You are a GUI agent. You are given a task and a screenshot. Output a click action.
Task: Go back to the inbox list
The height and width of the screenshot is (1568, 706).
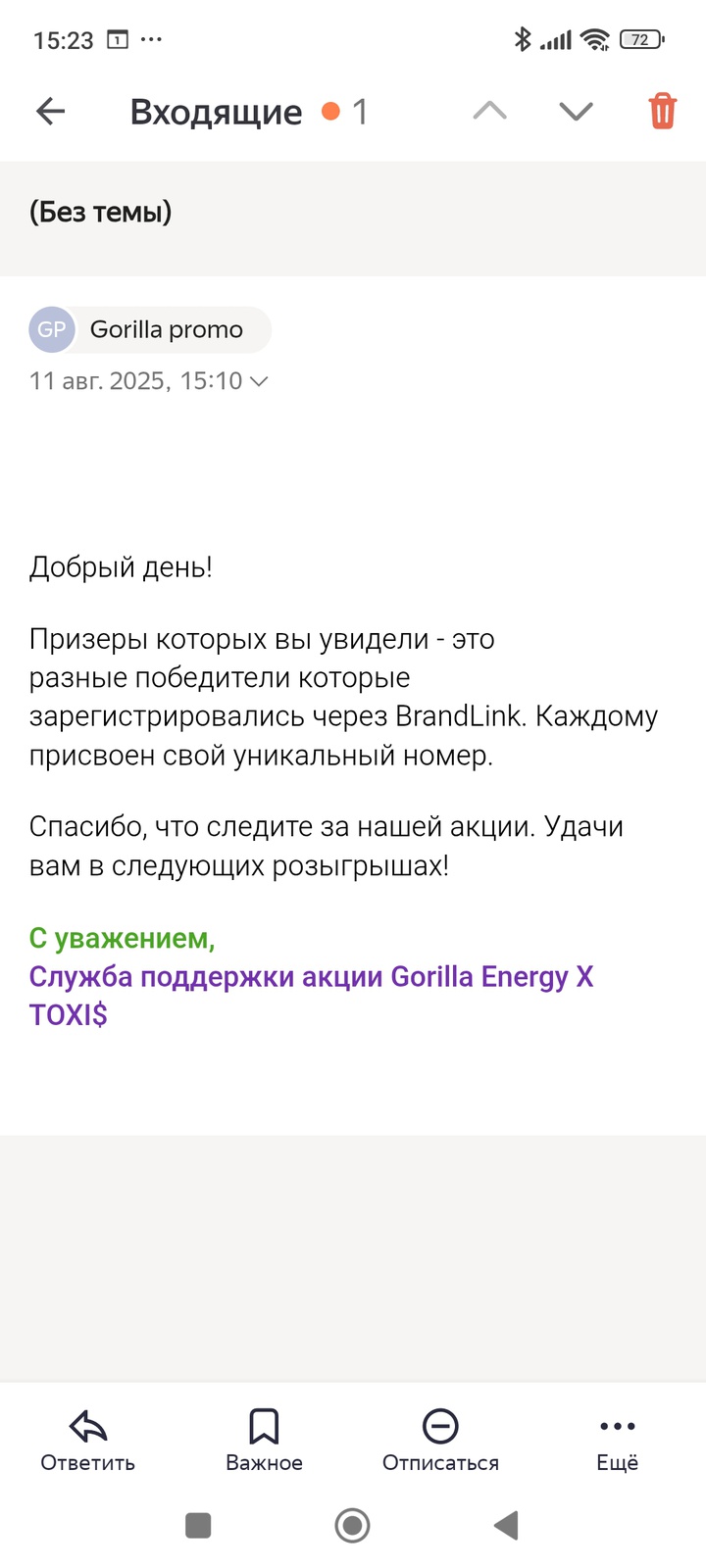51,112
